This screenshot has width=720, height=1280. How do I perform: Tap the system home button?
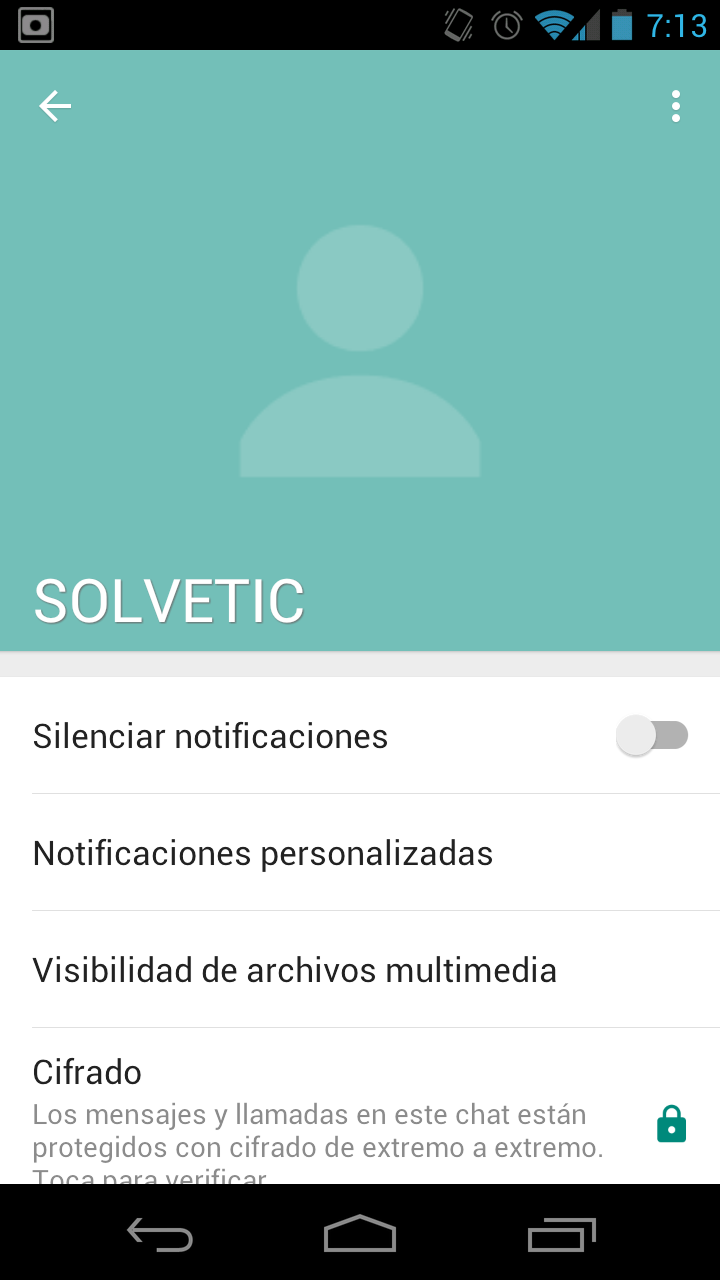click(x=360, y=1234)
